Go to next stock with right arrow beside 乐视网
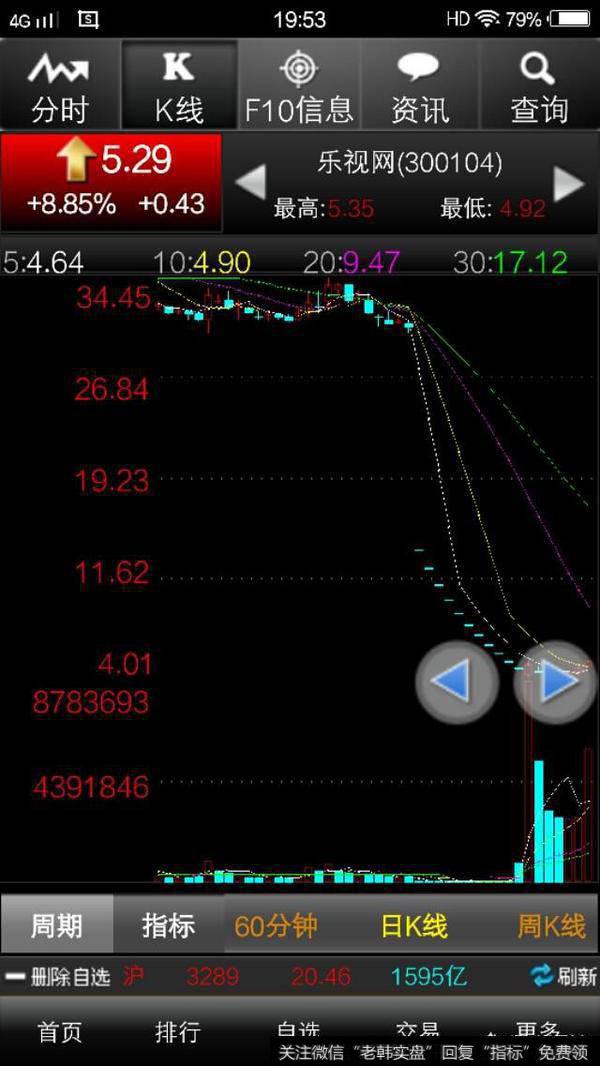 pyautogui.click(x=569, y=183)
